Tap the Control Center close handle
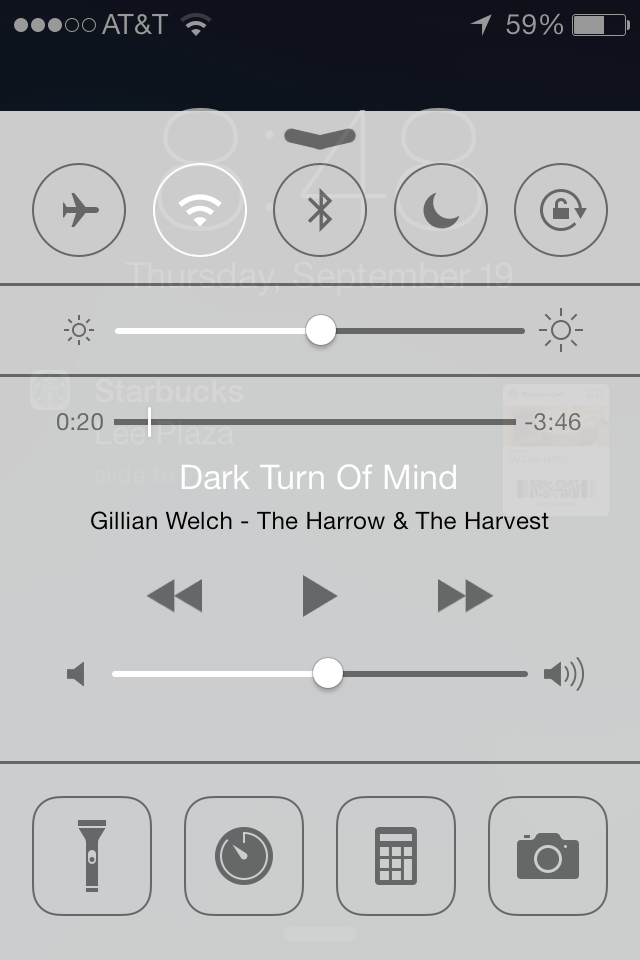This screenshot has width=640, height=960. (x=319, y=138)
